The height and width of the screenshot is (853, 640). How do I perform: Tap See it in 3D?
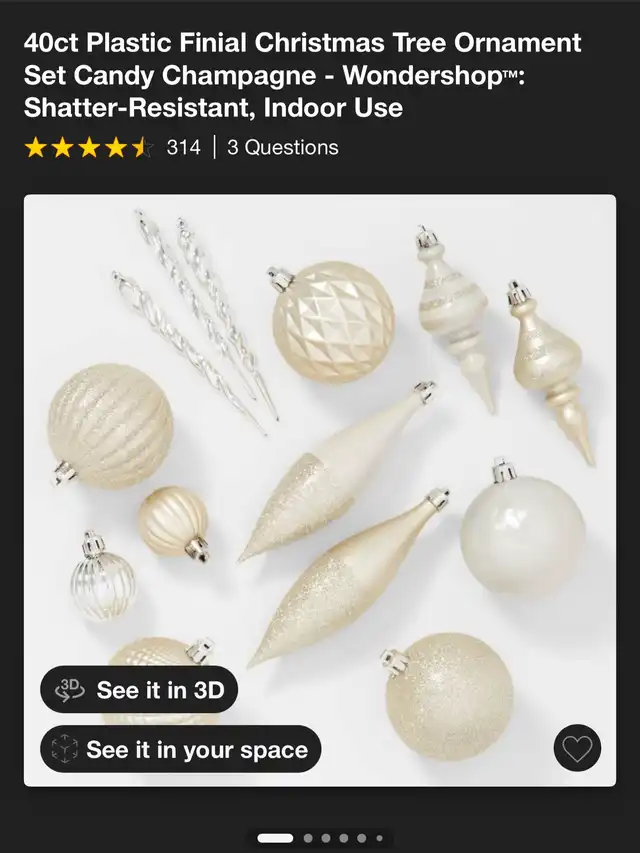tap(139, 689)
